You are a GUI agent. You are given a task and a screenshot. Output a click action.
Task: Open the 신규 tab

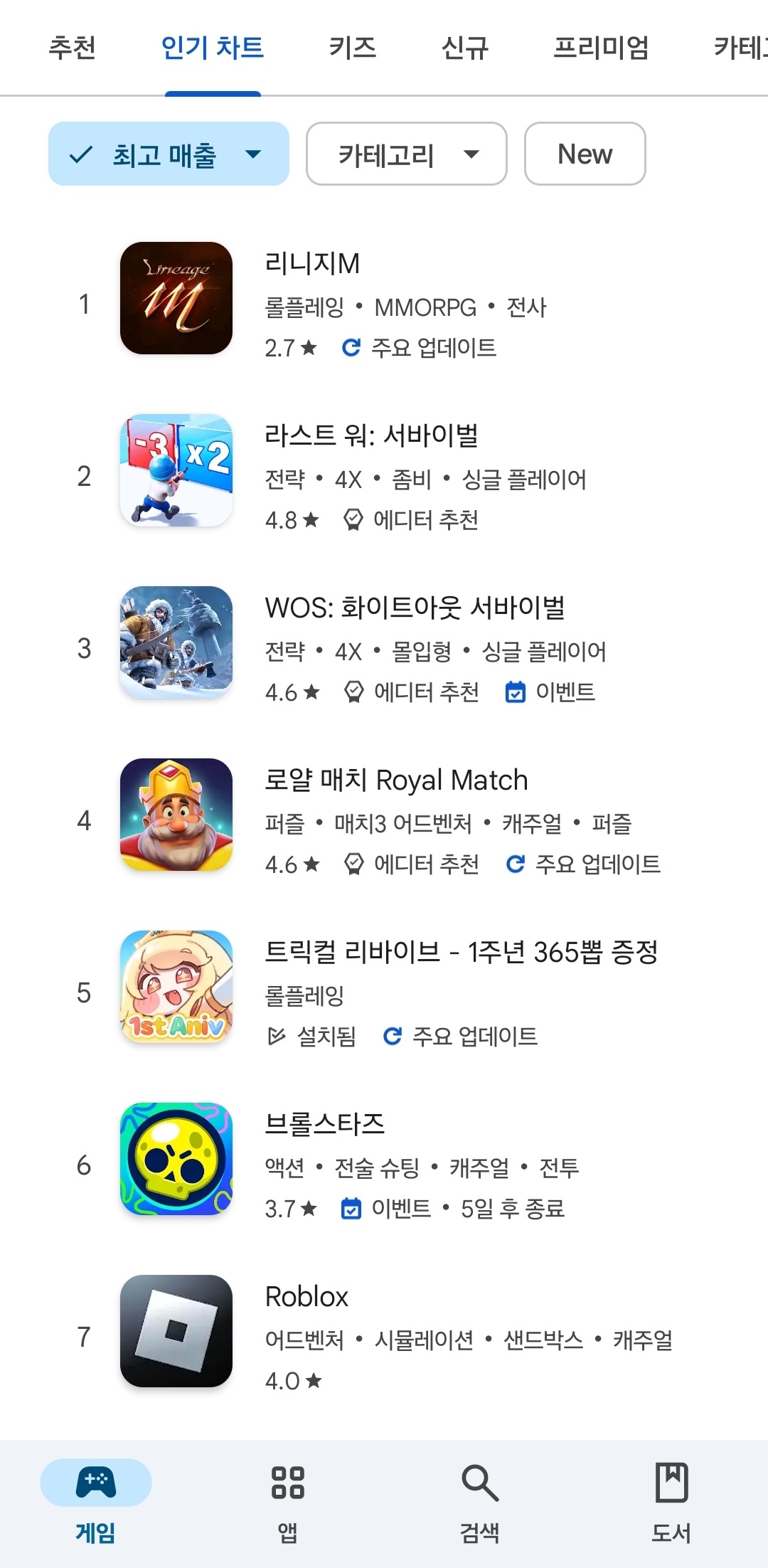pos(464,48)
